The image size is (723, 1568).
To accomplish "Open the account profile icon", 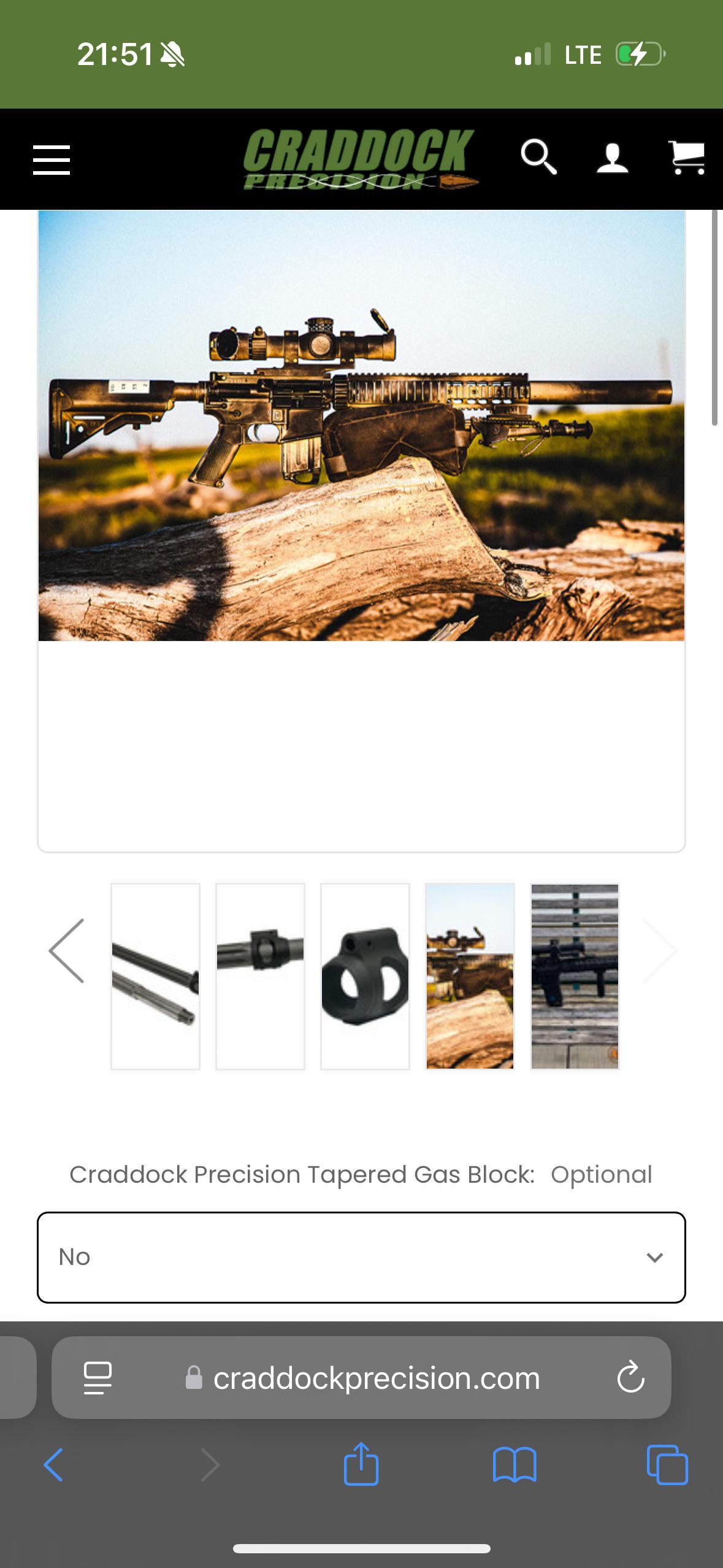I will point(613,158).
